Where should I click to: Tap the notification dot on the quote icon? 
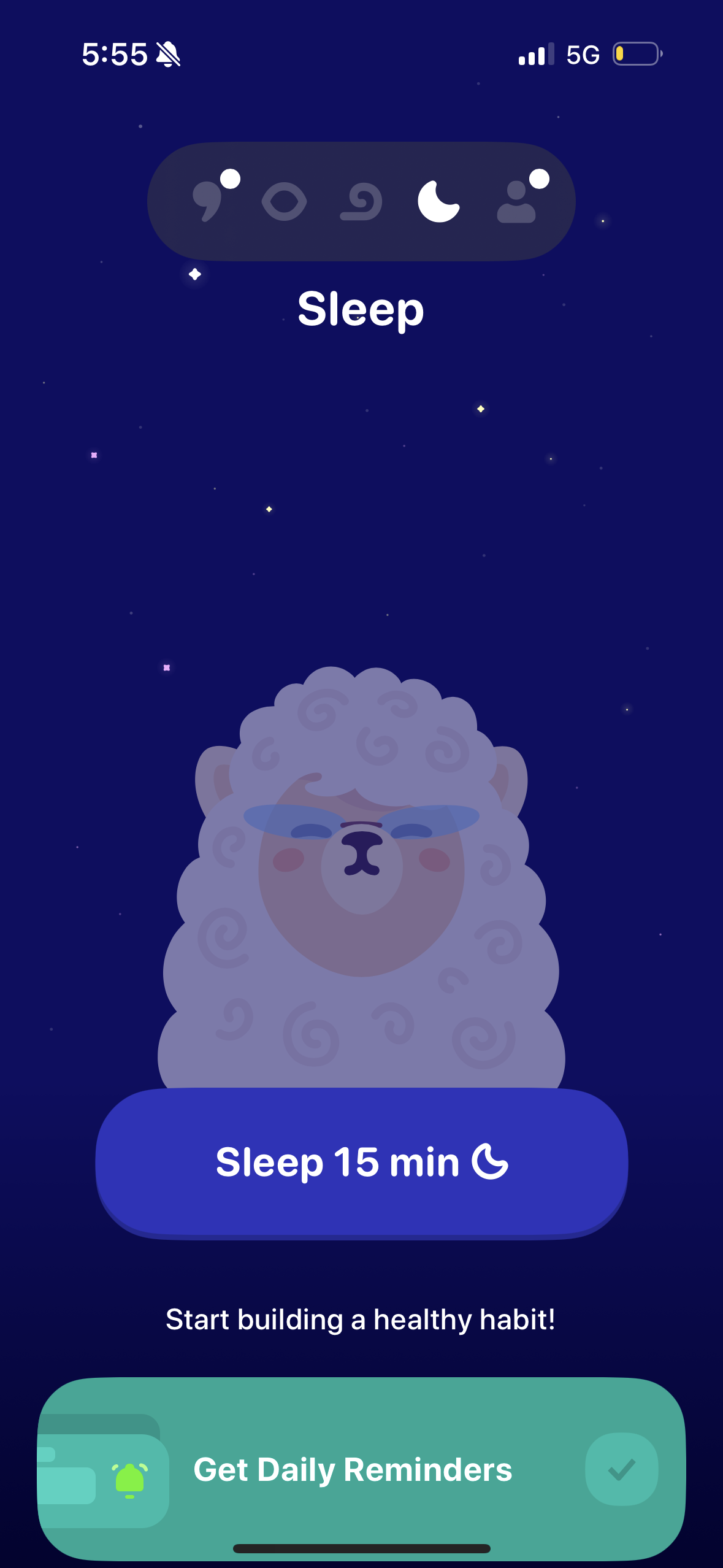(x=229, y=178)
